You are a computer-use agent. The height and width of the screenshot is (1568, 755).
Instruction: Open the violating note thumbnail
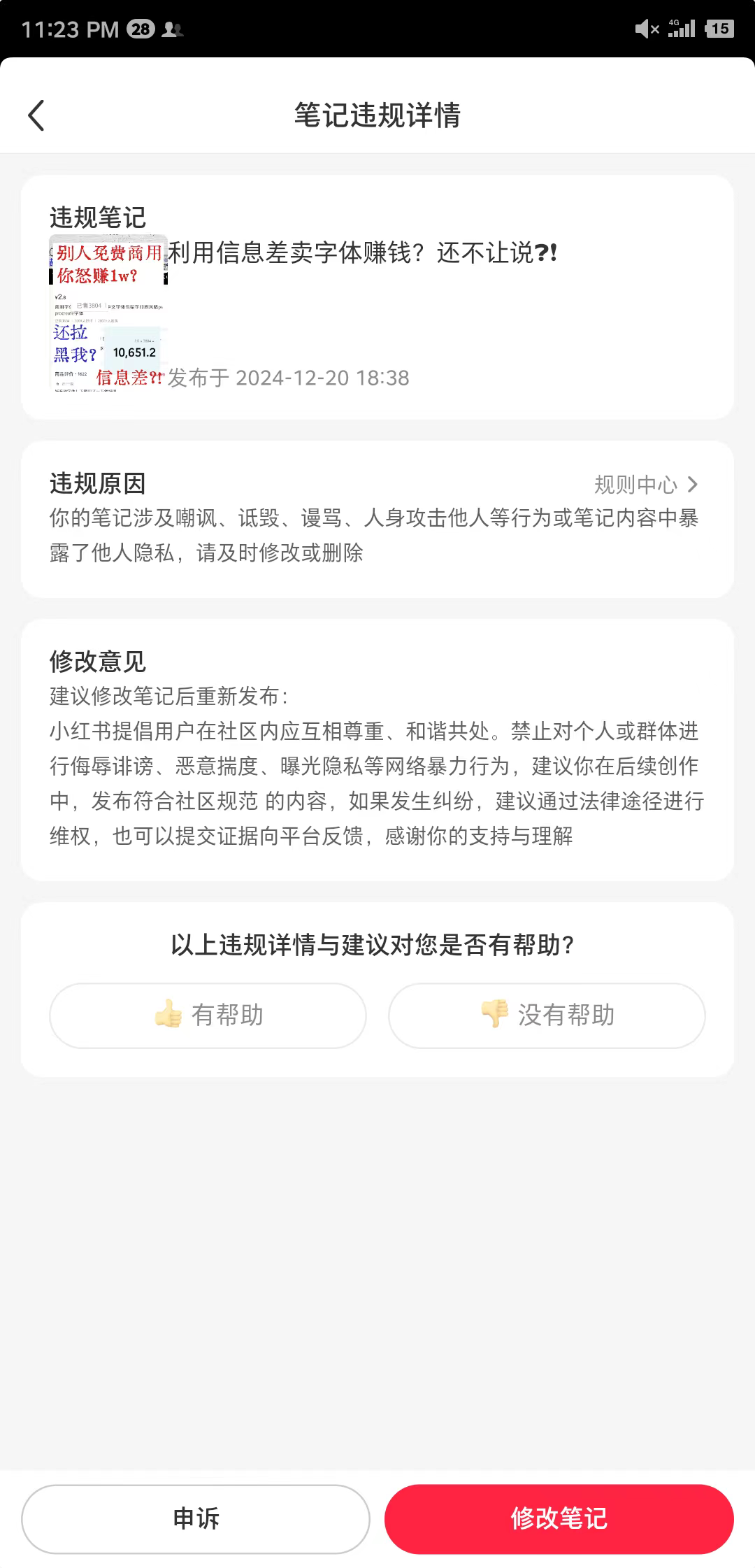pos(108,312)
